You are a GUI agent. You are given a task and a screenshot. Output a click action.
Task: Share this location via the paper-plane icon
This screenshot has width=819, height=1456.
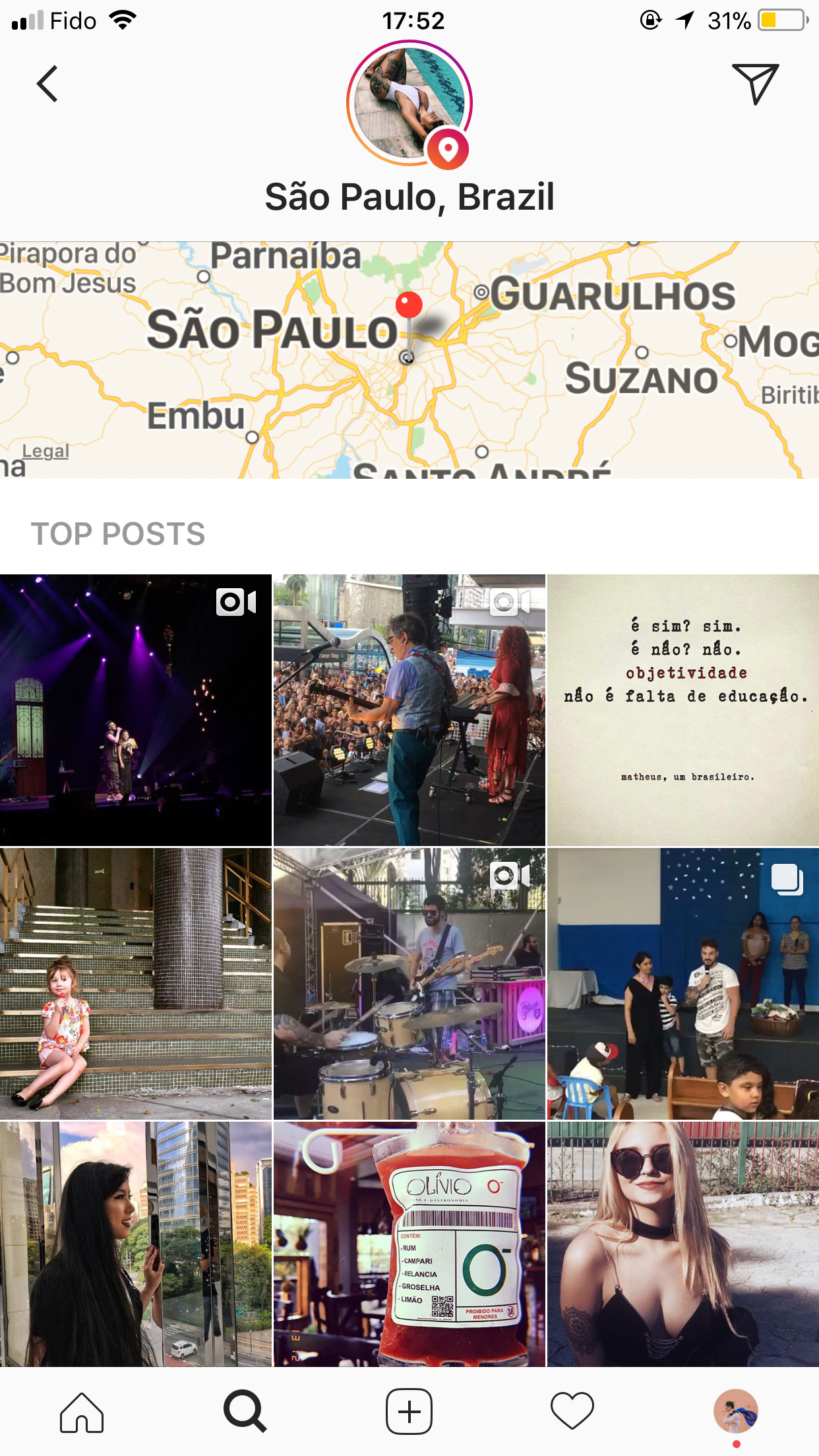[x=755, y=84]
